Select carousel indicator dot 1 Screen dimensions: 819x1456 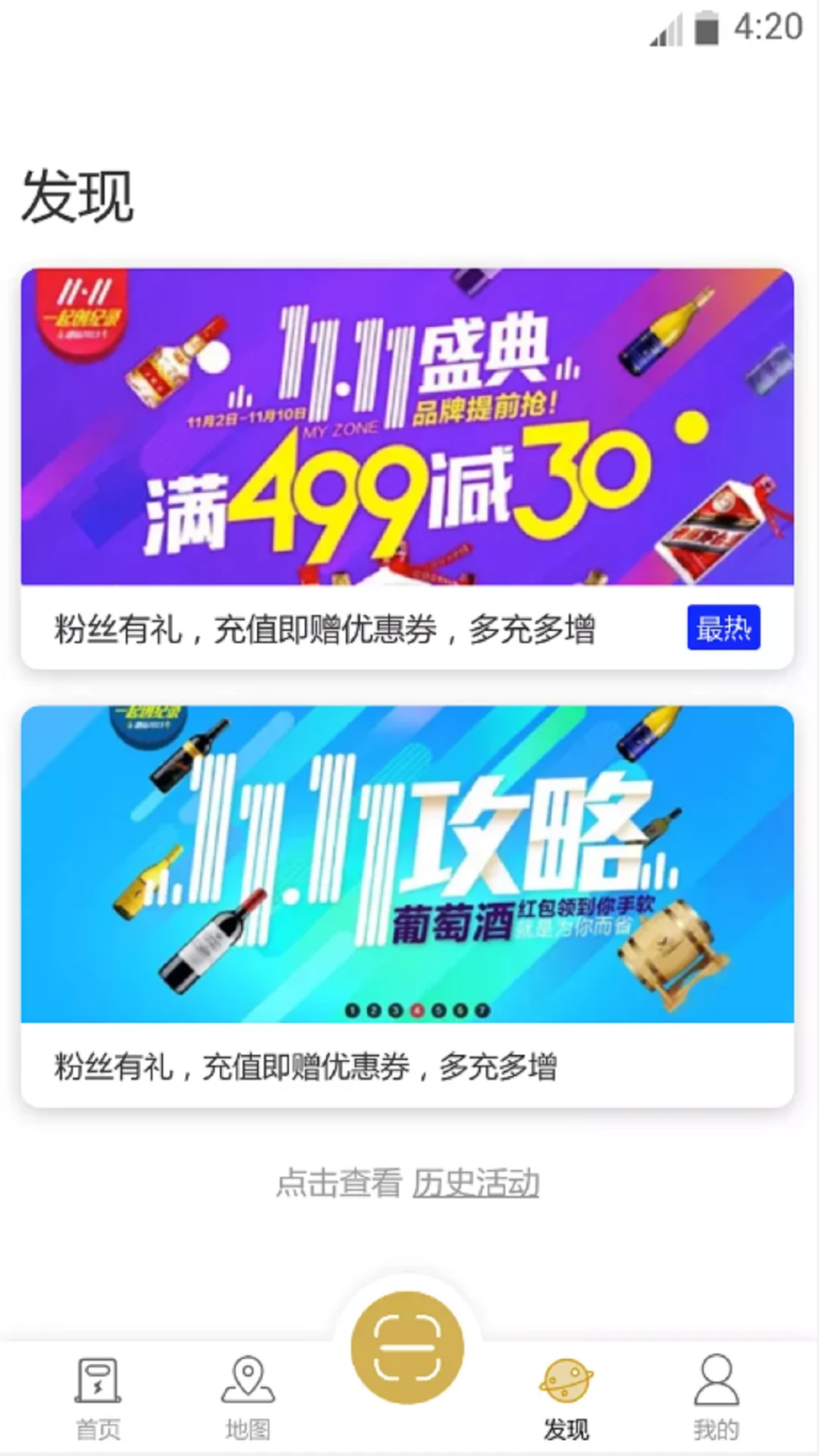pos(353,1010)
